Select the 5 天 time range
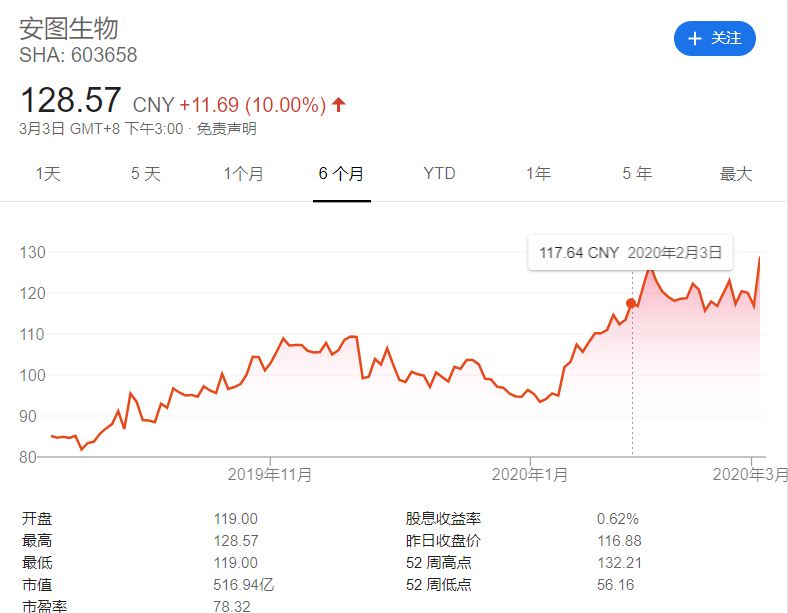The width and height of the screenshot is (788, 613). 145,174
